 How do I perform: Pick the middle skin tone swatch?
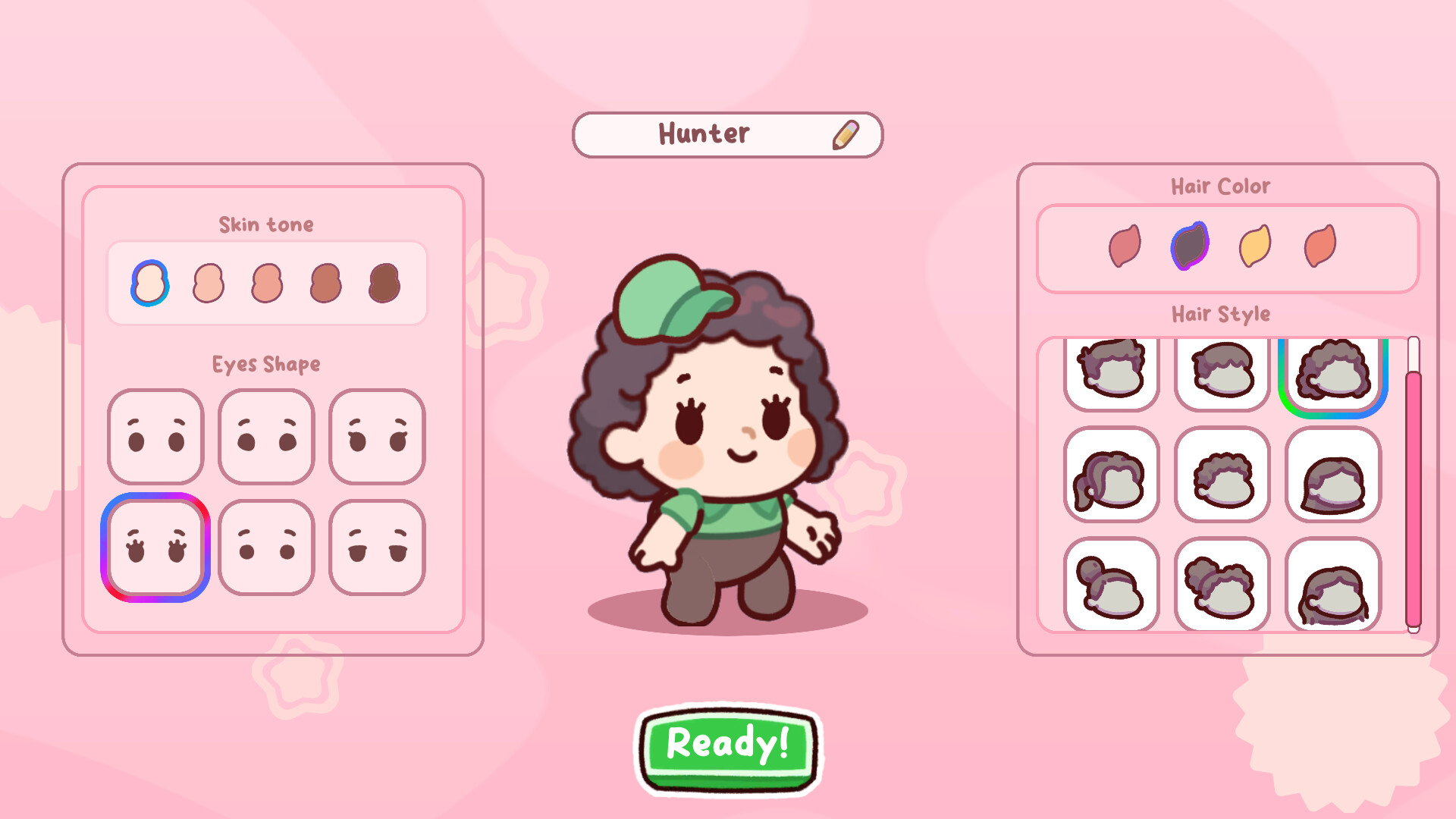(267, 284)
